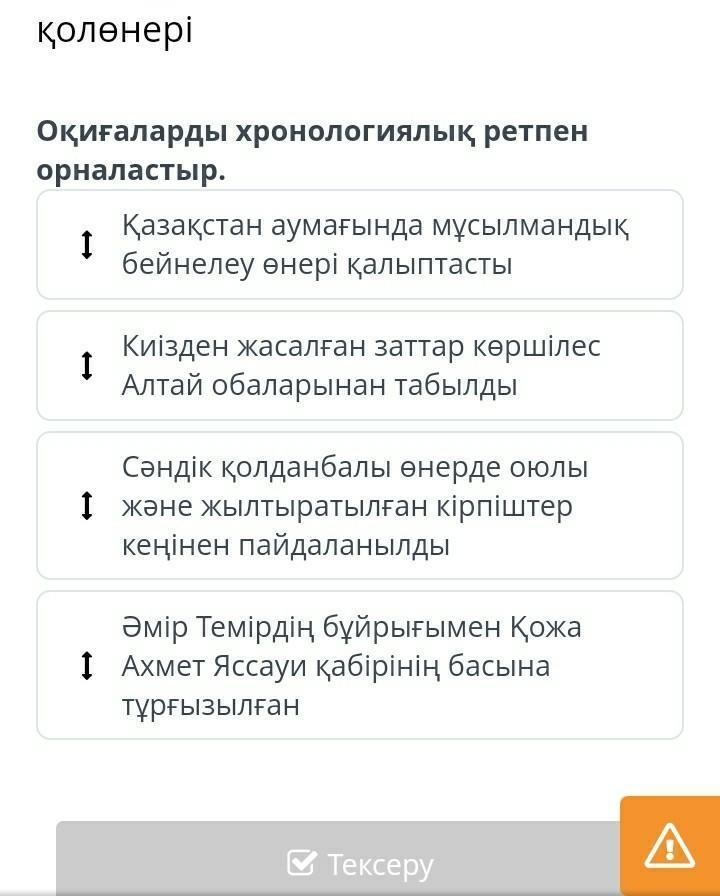Select the Әмір Темірдің бұйрығымен card

360,666
